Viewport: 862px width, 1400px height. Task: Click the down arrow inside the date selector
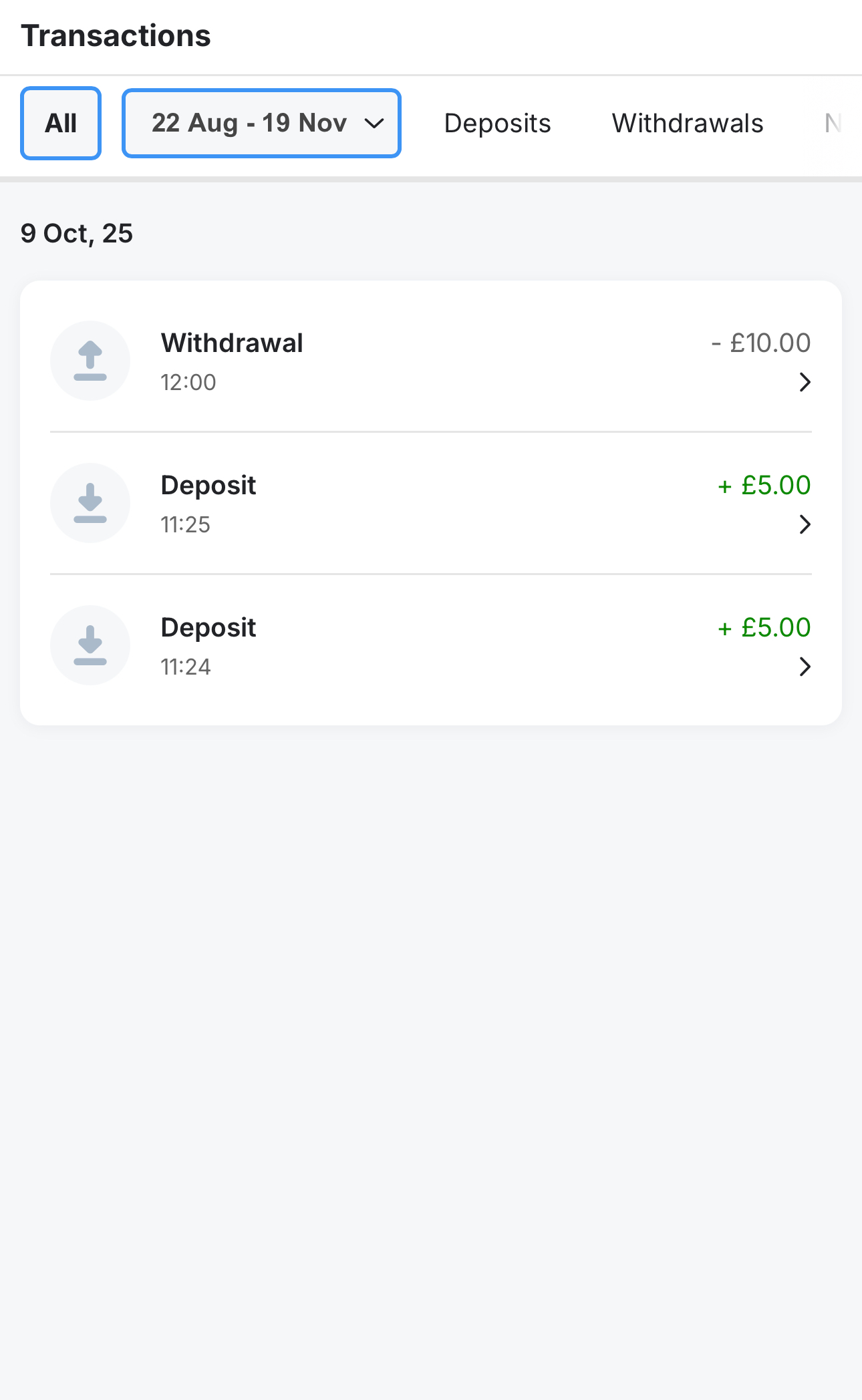point(374,124)
